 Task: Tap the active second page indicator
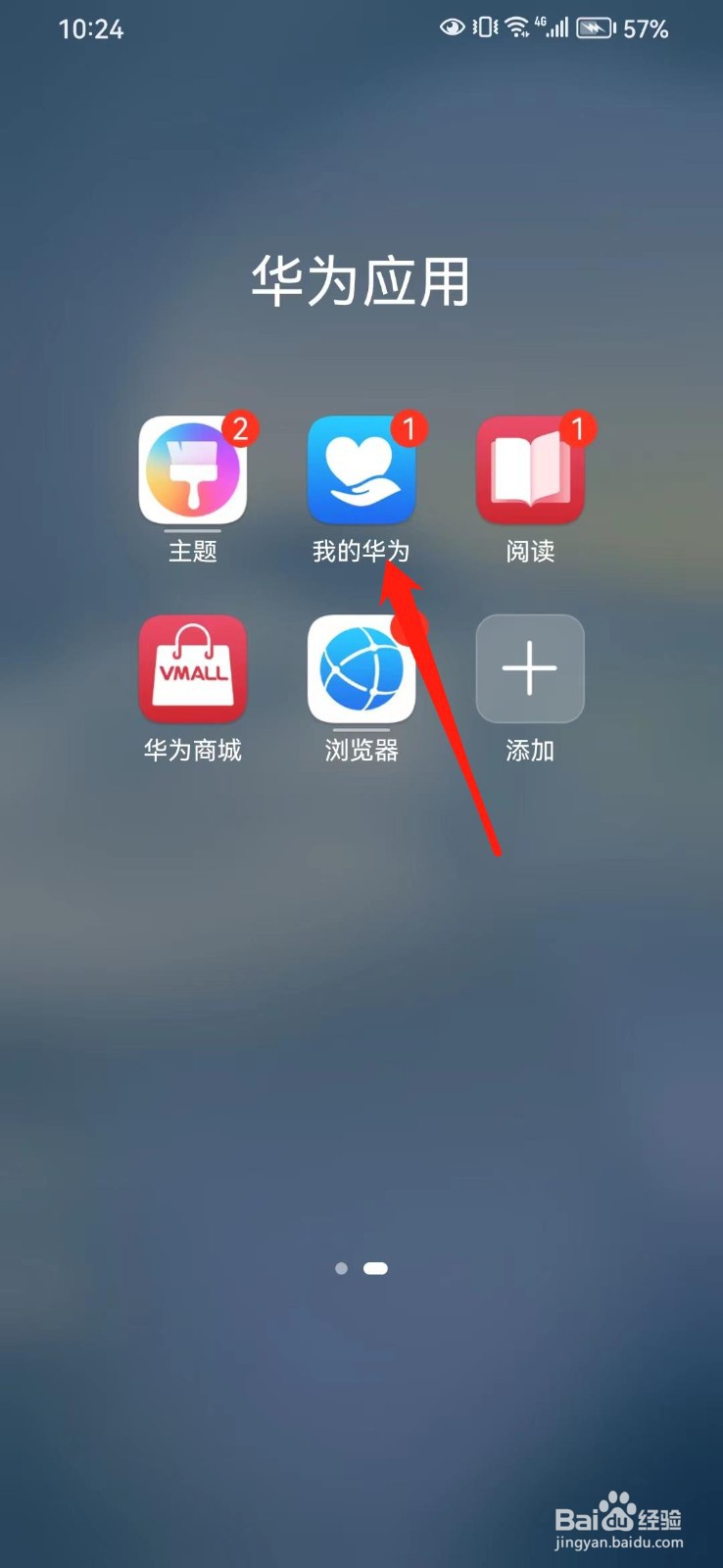(375, 1267)
